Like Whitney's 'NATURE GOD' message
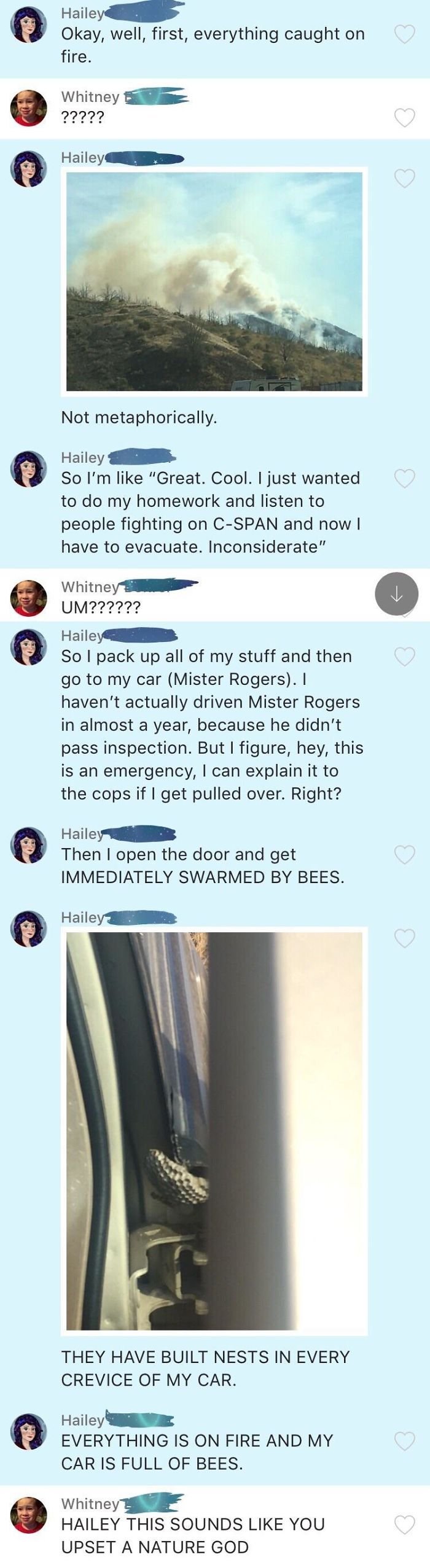Screen dimensions: 430x1568 (x=404, y=1524)
